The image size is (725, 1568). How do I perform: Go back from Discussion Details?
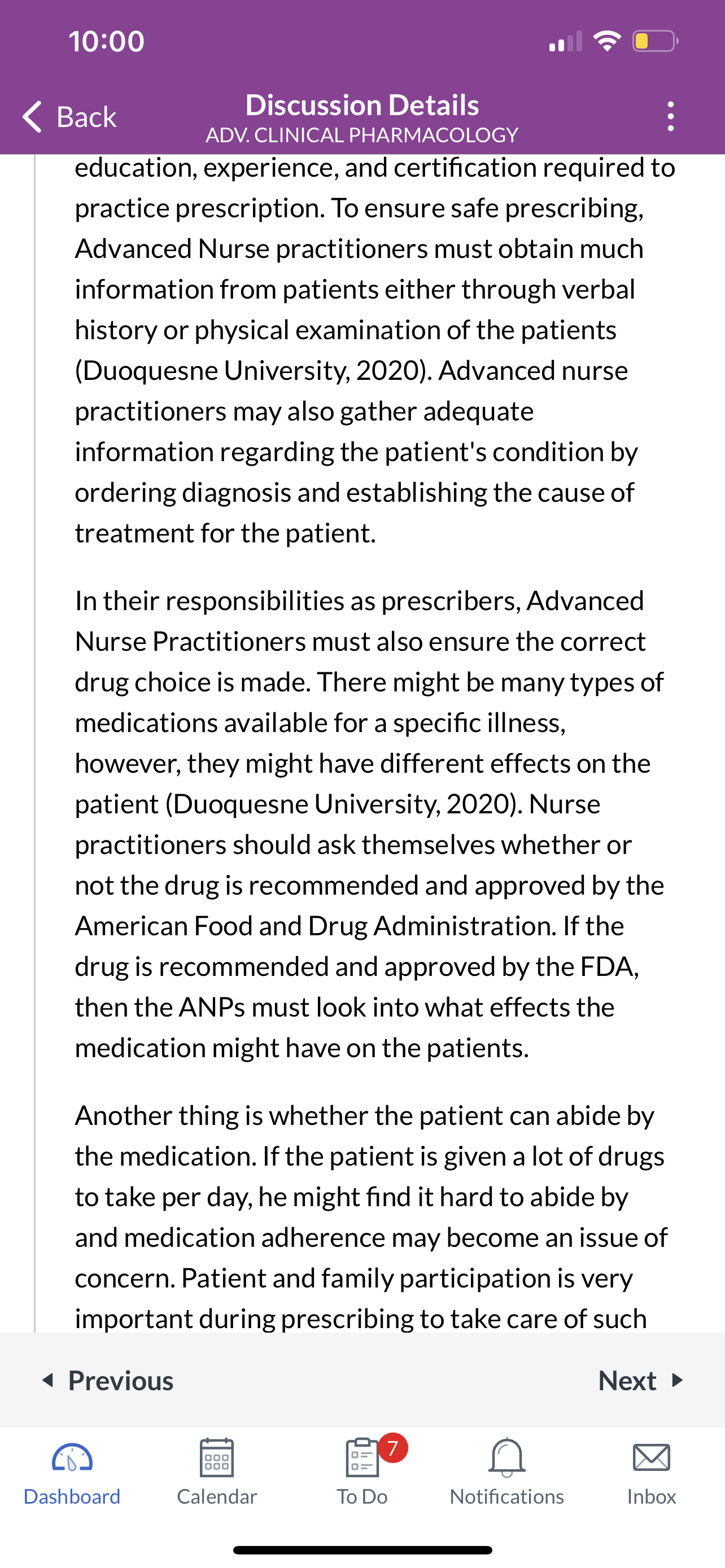(69, 116)
